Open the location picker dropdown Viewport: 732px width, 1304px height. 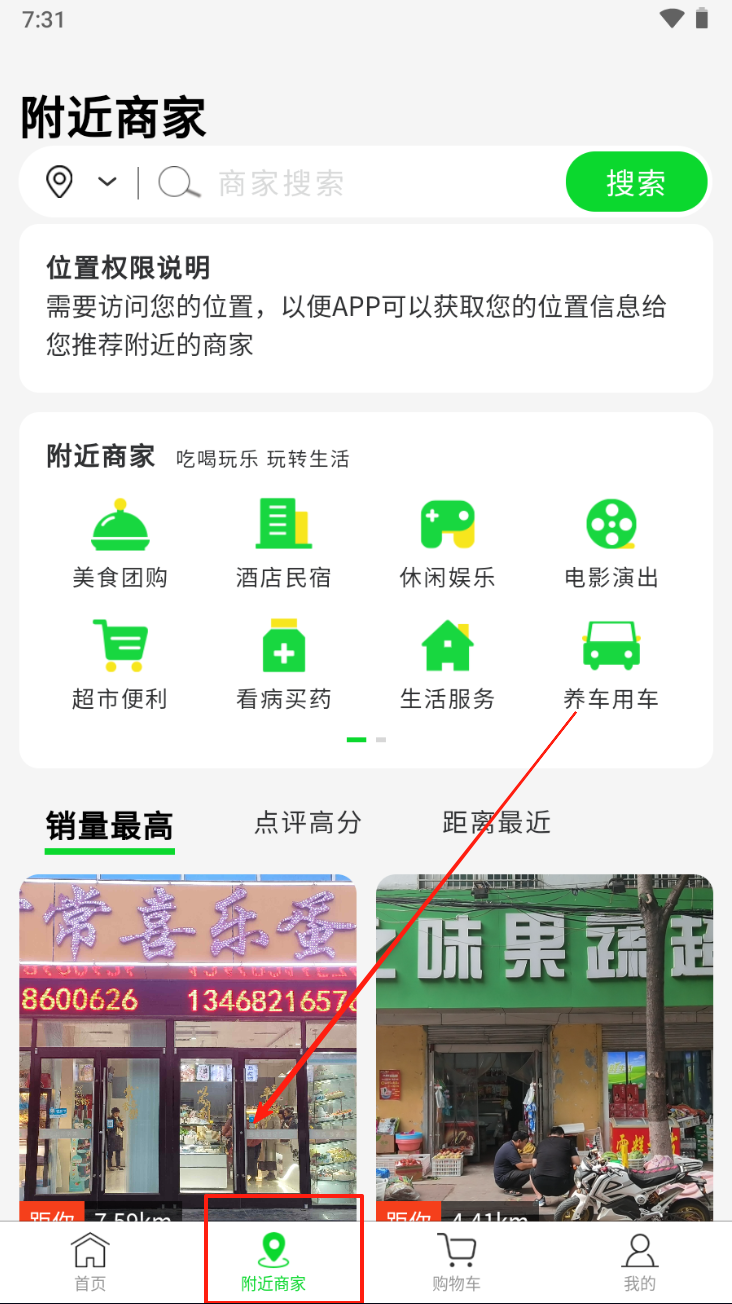point(80,183)
